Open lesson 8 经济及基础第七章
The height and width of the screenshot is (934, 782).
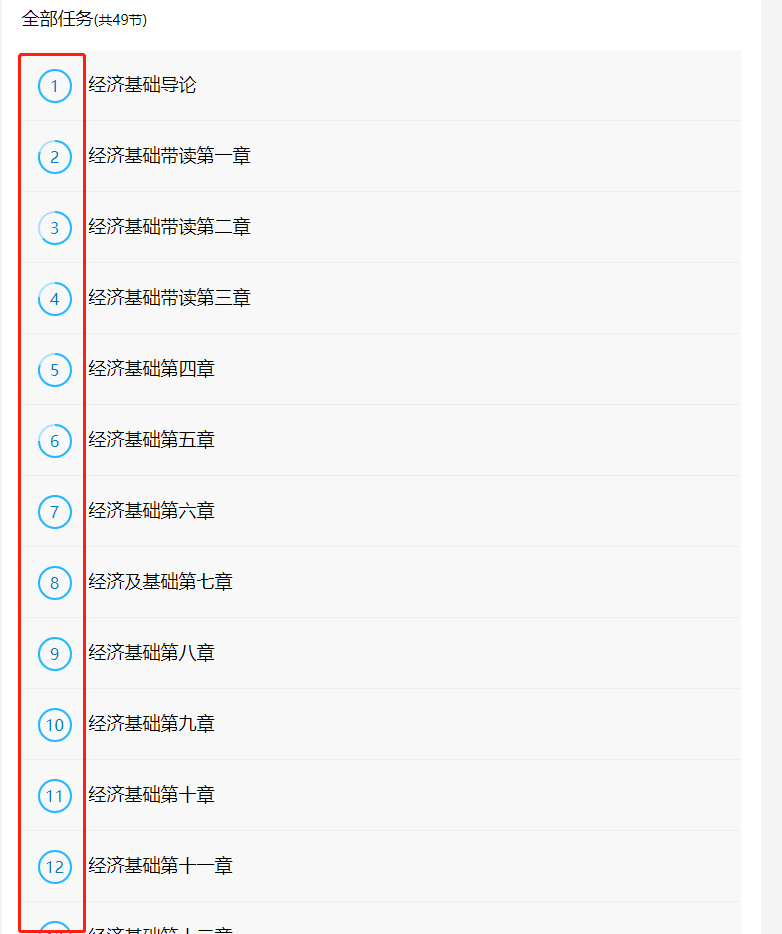(x=160, y=583)
